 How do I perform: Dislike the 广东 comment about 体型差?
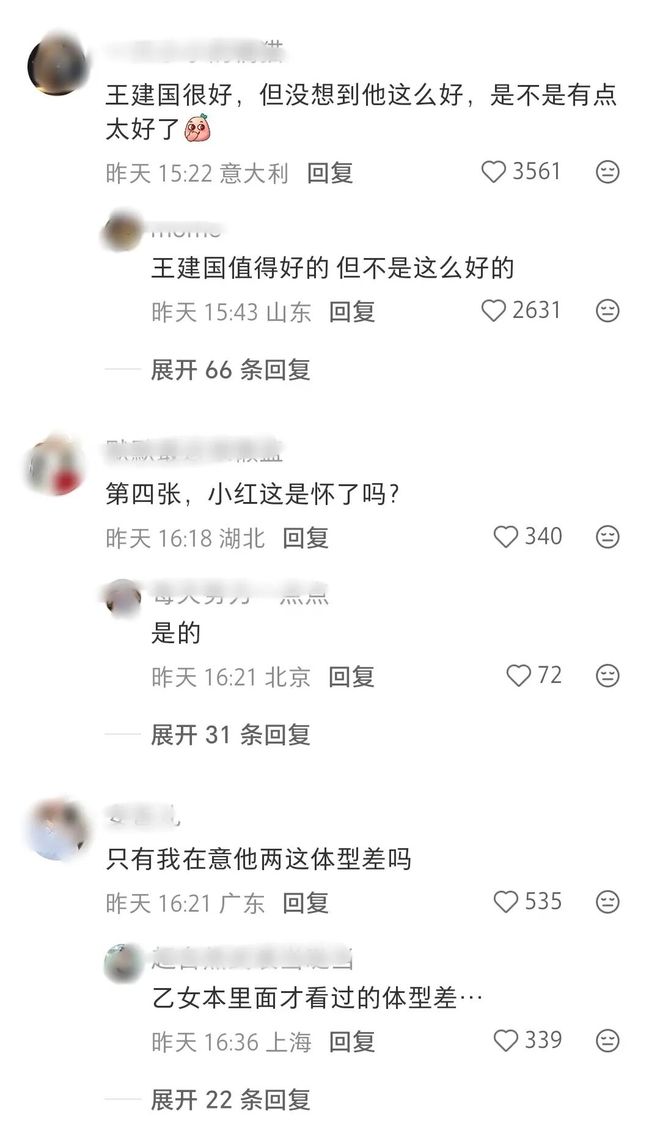607,902
